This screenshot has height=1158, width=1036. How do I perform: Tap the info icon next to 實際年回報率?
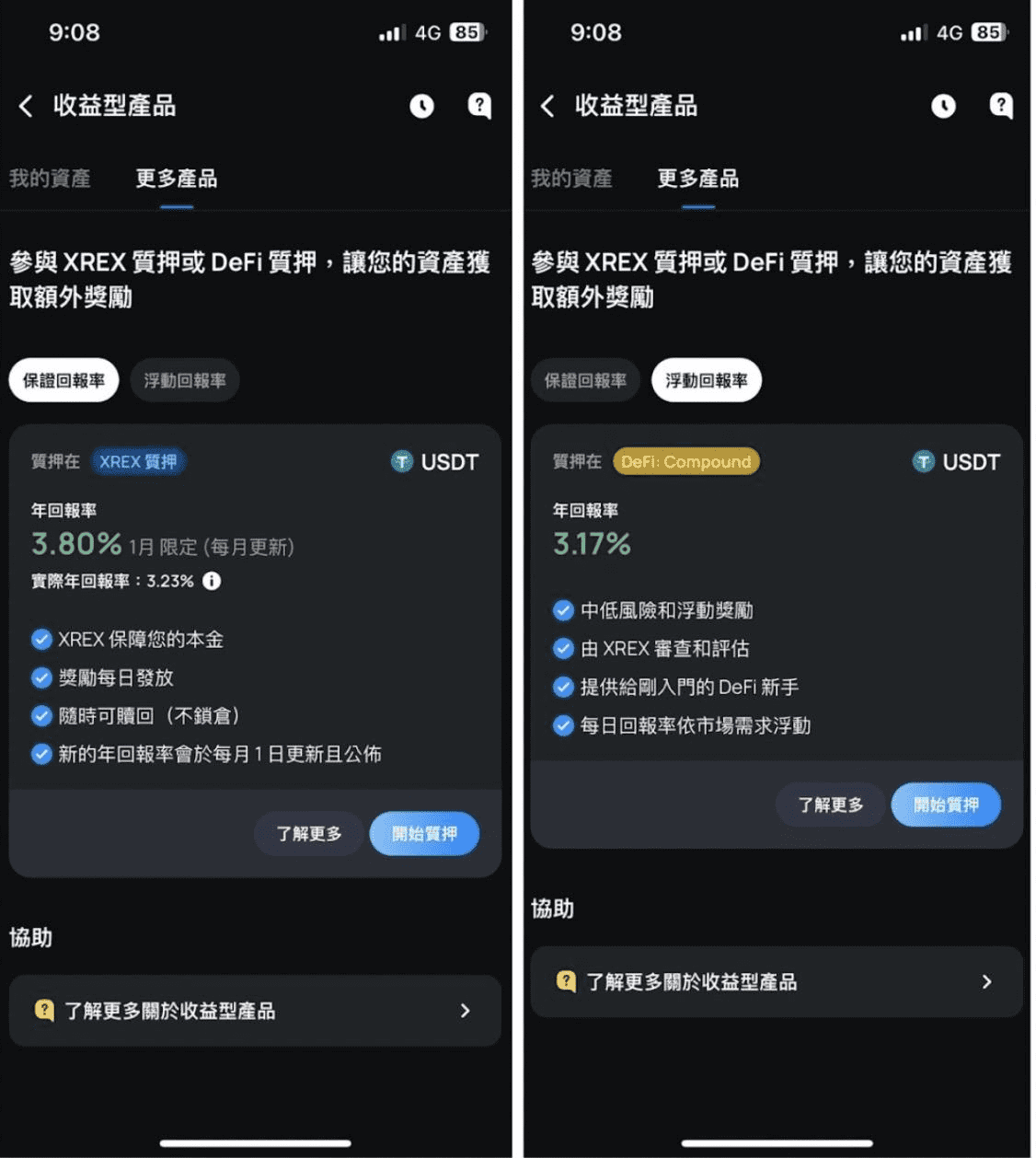pos(211,582)
